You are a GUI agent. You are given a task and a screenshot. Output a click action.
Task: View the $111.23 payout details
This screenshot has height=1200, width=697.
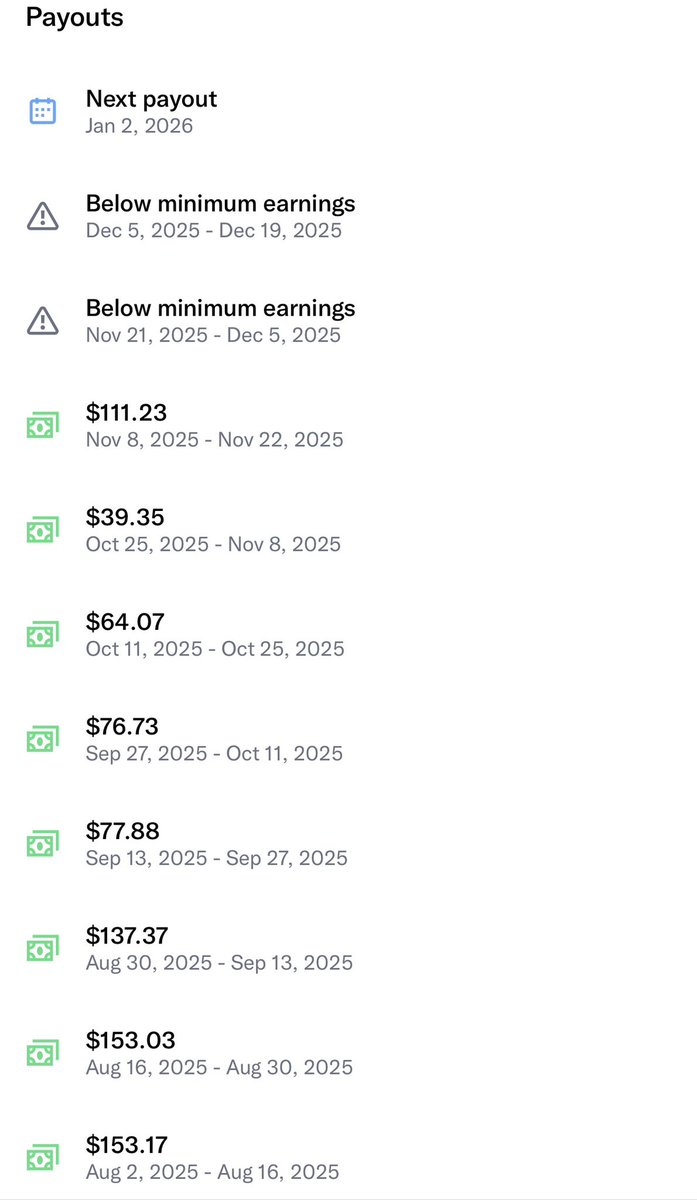point(348,425)
